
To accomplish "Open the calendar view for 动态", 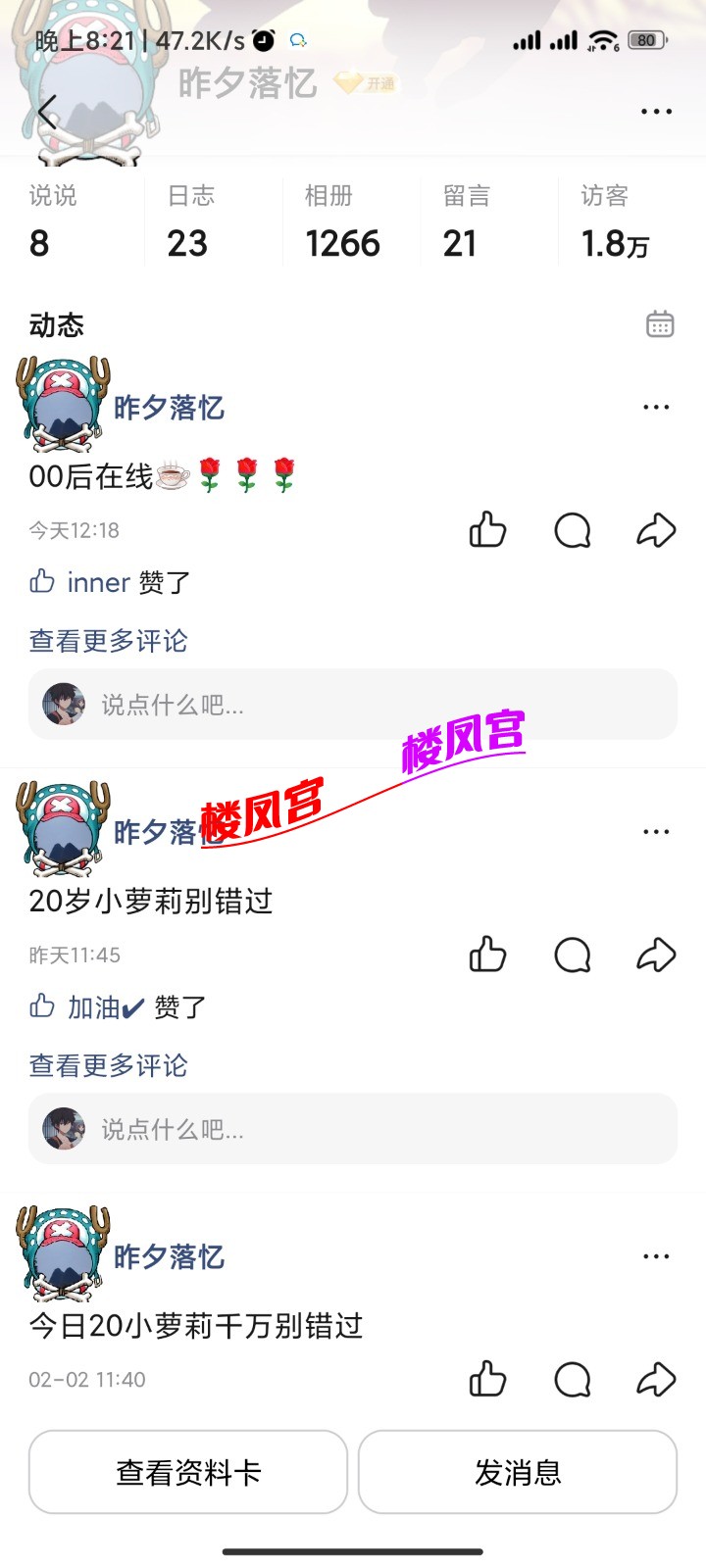I will (661, 322).
